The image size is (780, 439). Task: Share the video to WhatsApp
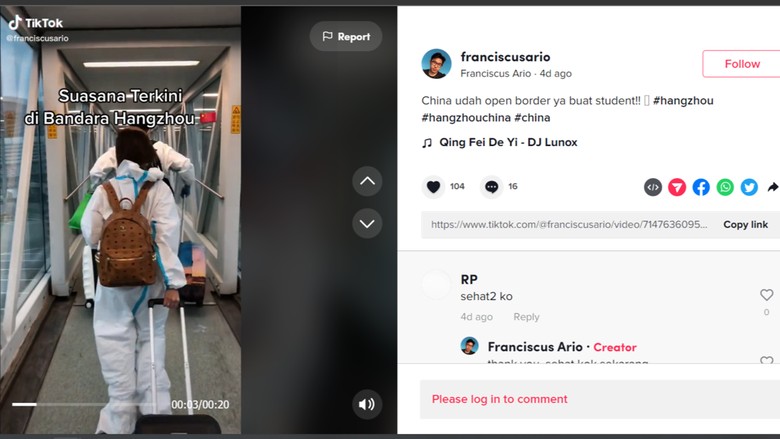tap(725, 187)
